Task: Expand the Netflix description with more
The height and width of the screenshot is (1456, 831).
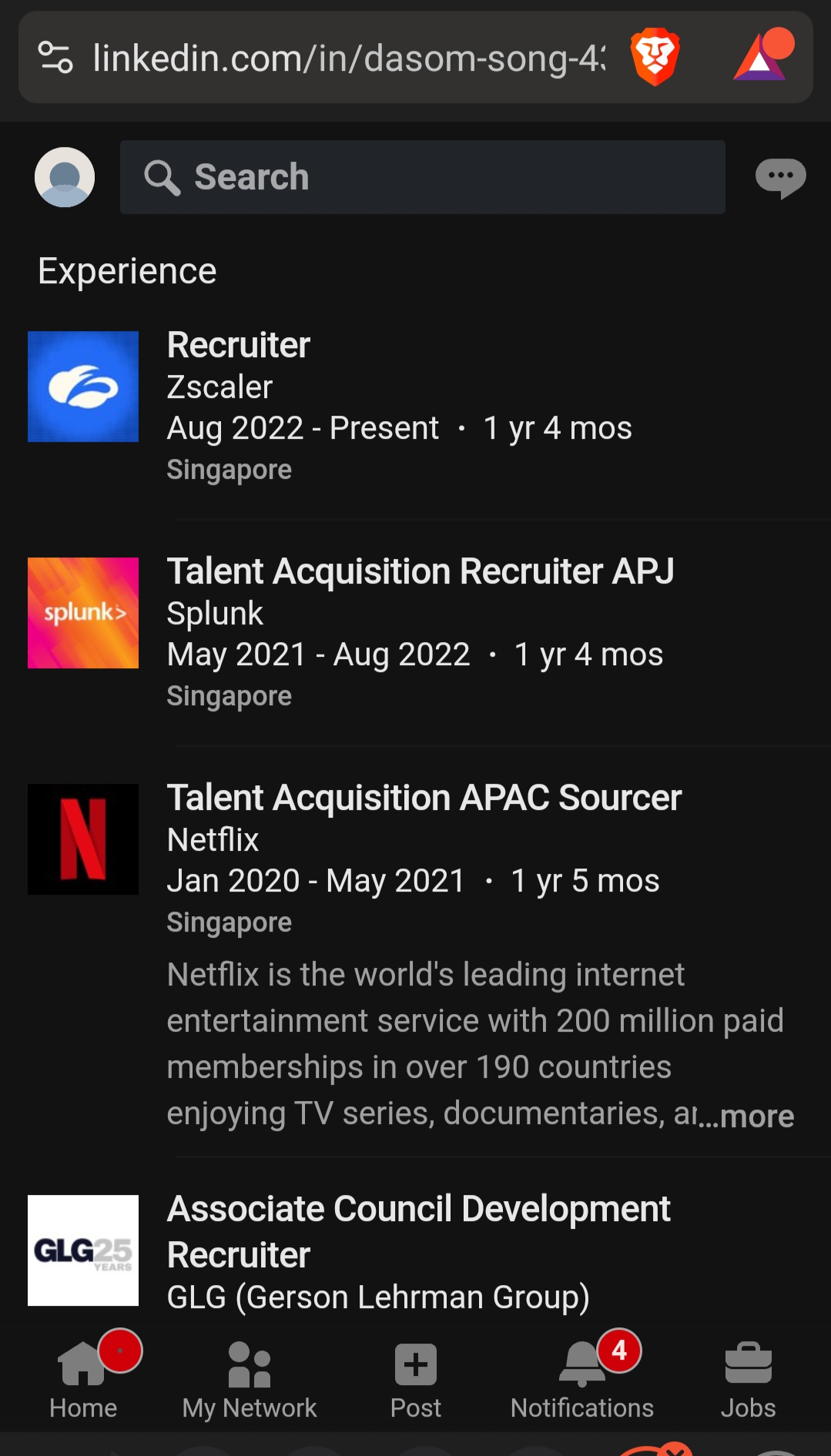Action: (756, 1116)
